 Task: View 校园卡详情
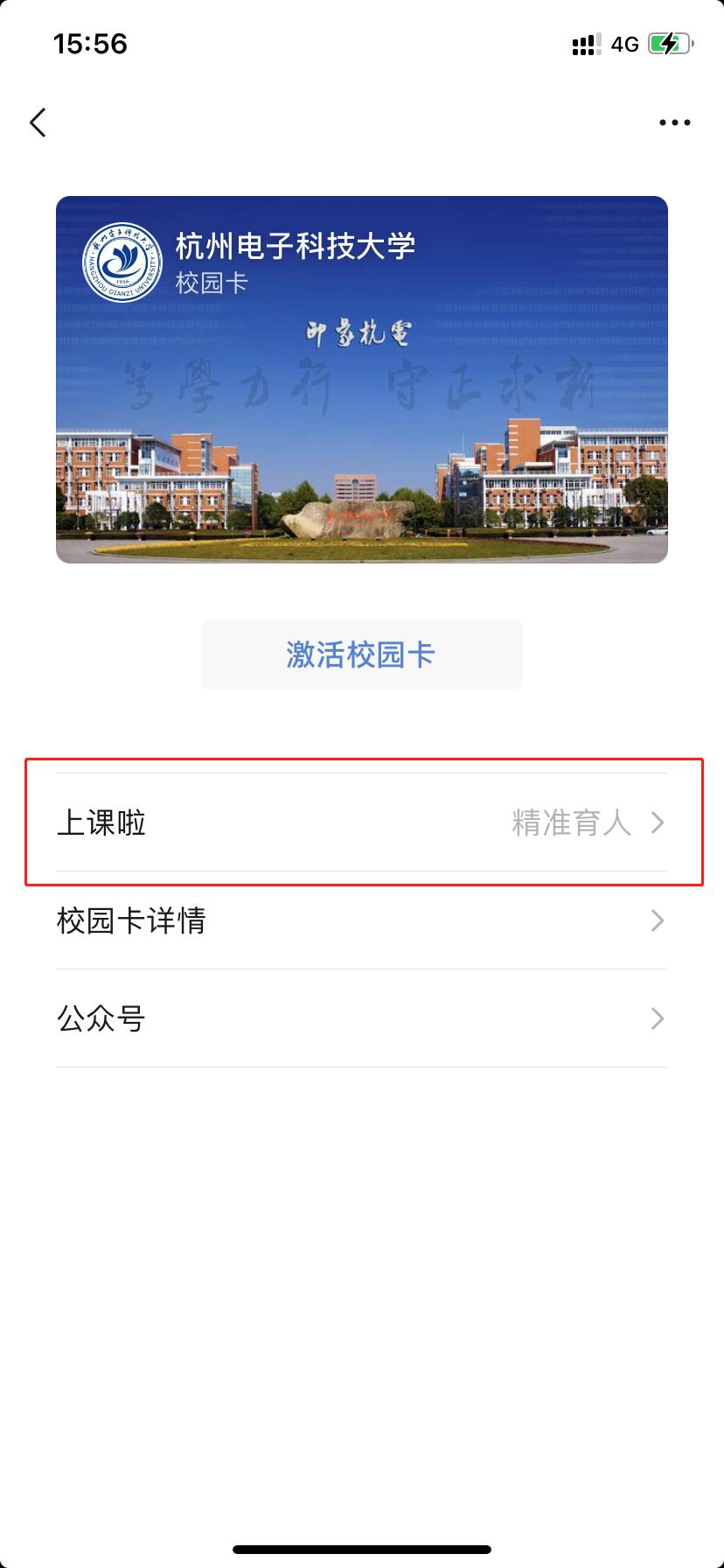click(362, 920)
